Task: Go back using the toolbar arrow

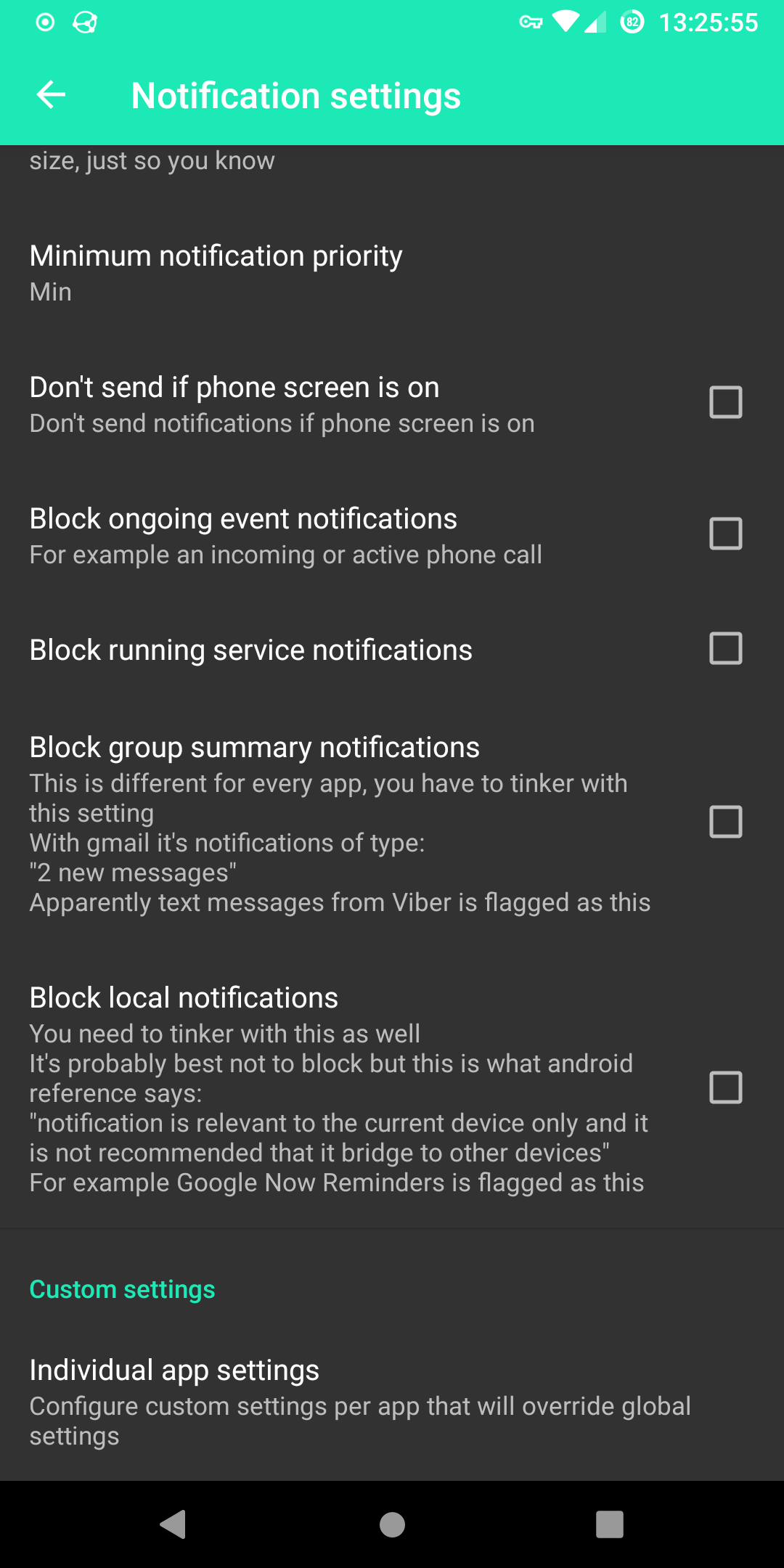Action: pos(51,95)
